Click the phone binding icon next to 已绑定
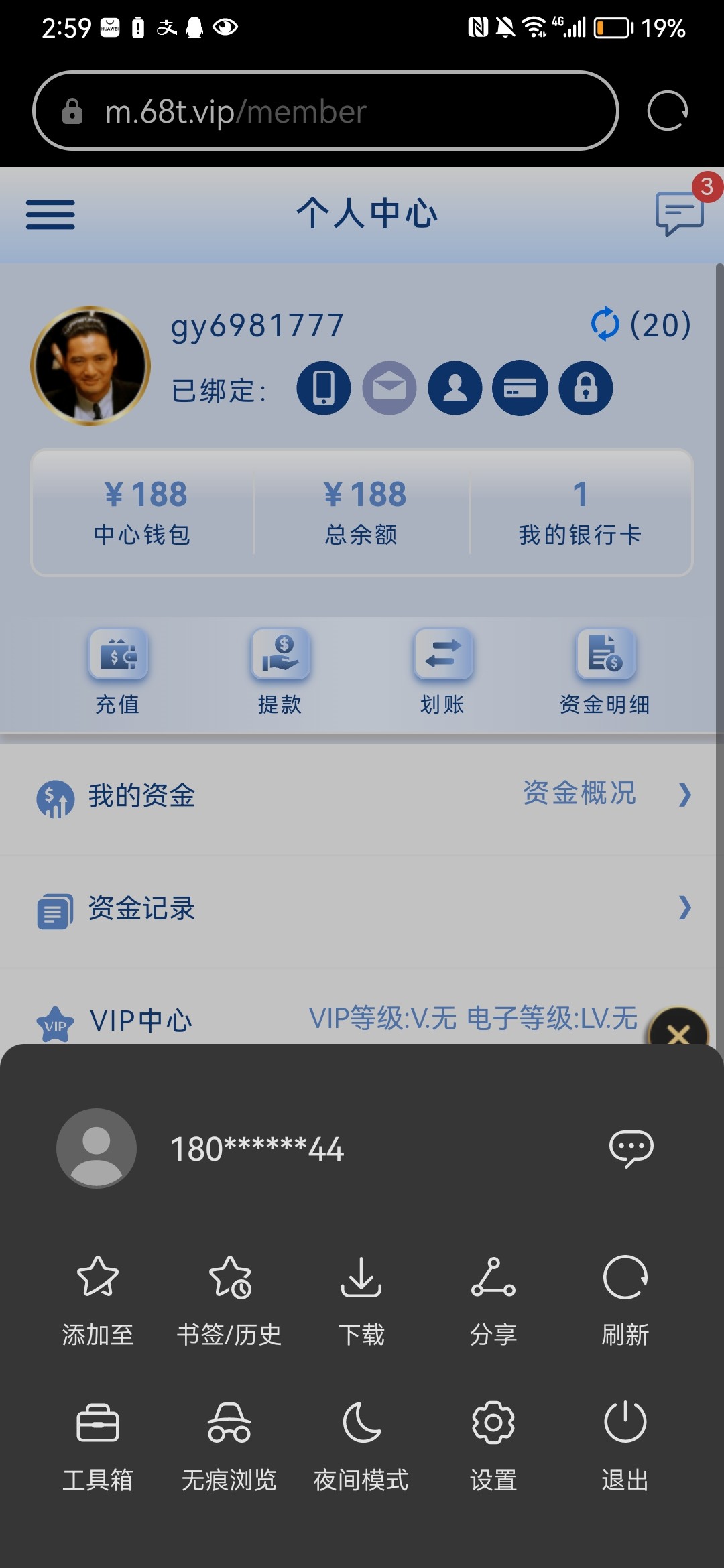 click(323, 388)
